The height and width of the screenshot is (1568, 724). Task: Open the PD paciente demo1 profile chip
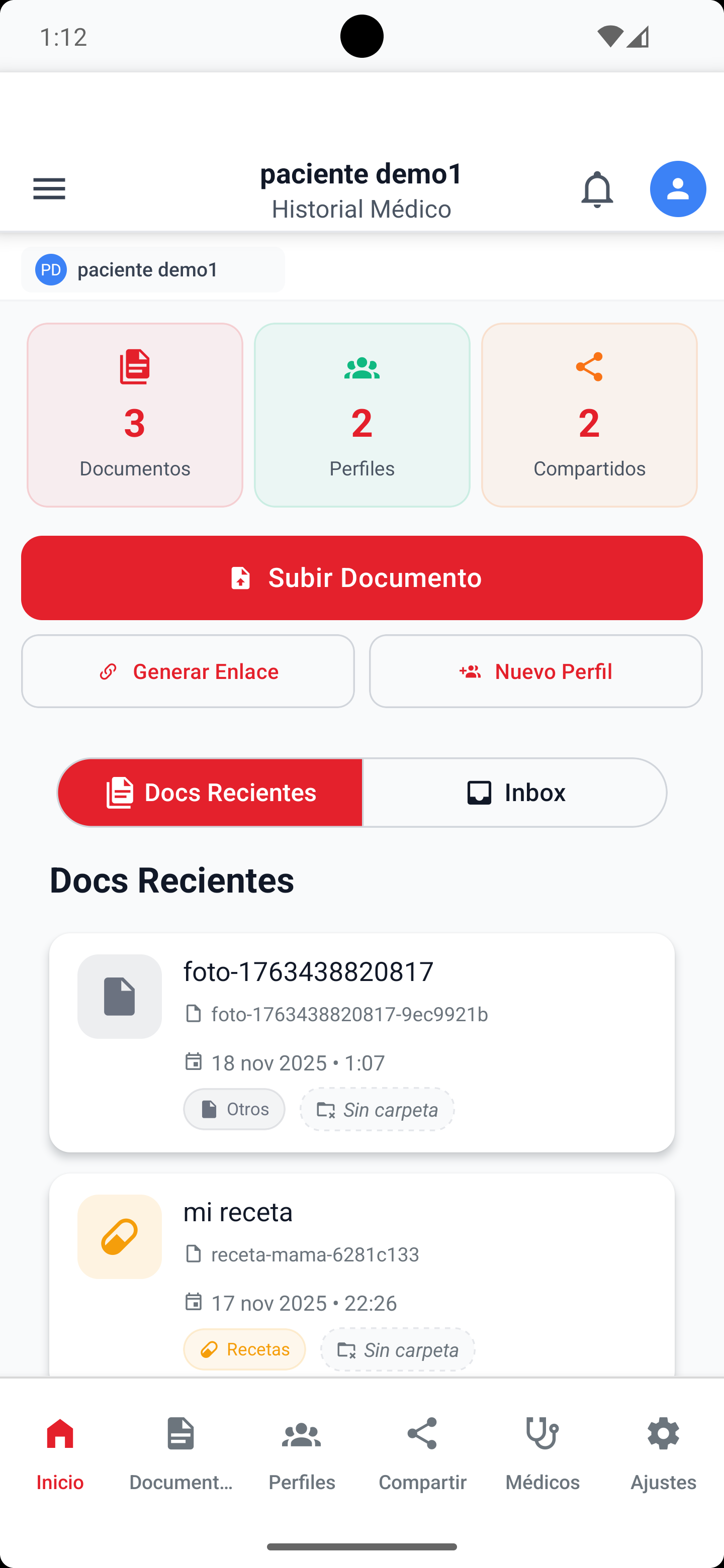coord(152,269)
